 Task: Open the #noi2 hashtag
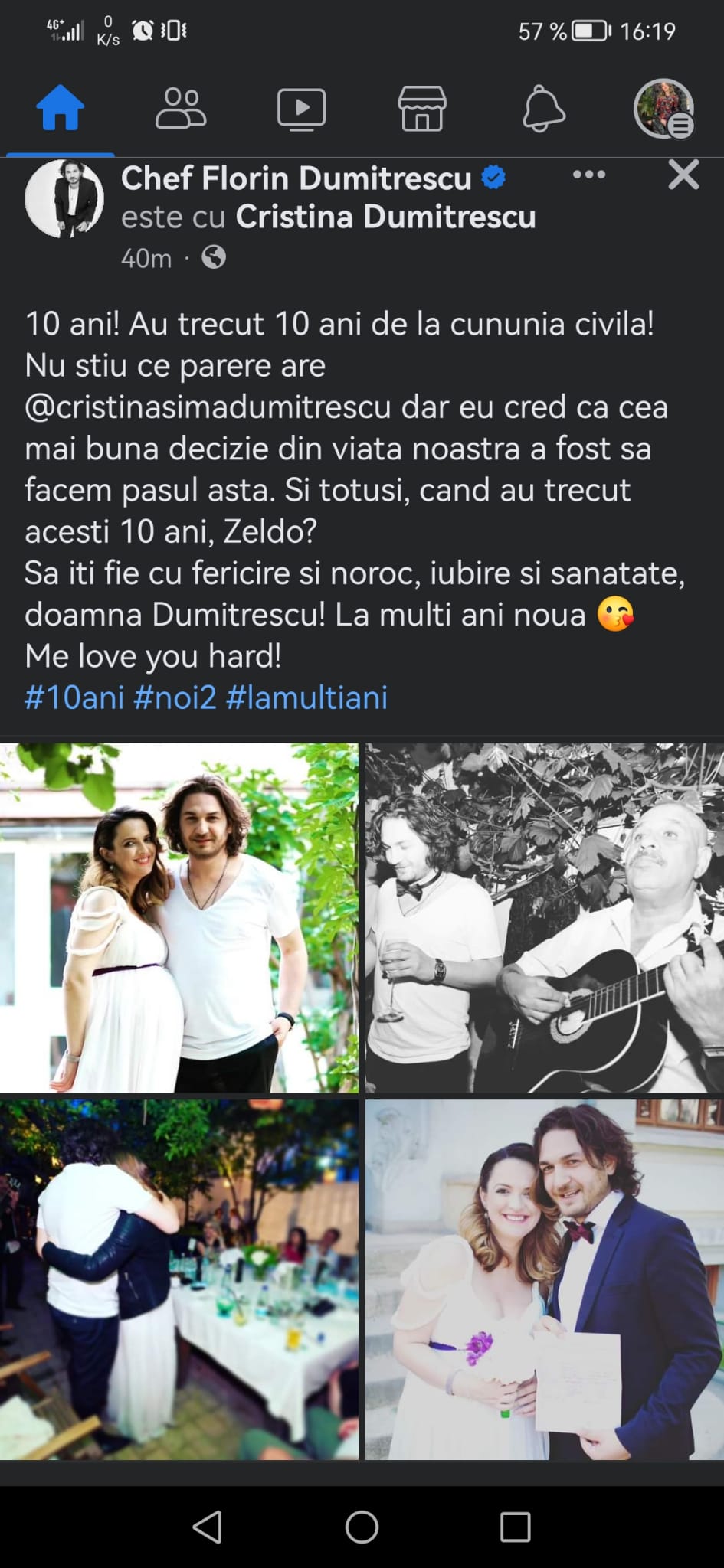coord(175,697)
